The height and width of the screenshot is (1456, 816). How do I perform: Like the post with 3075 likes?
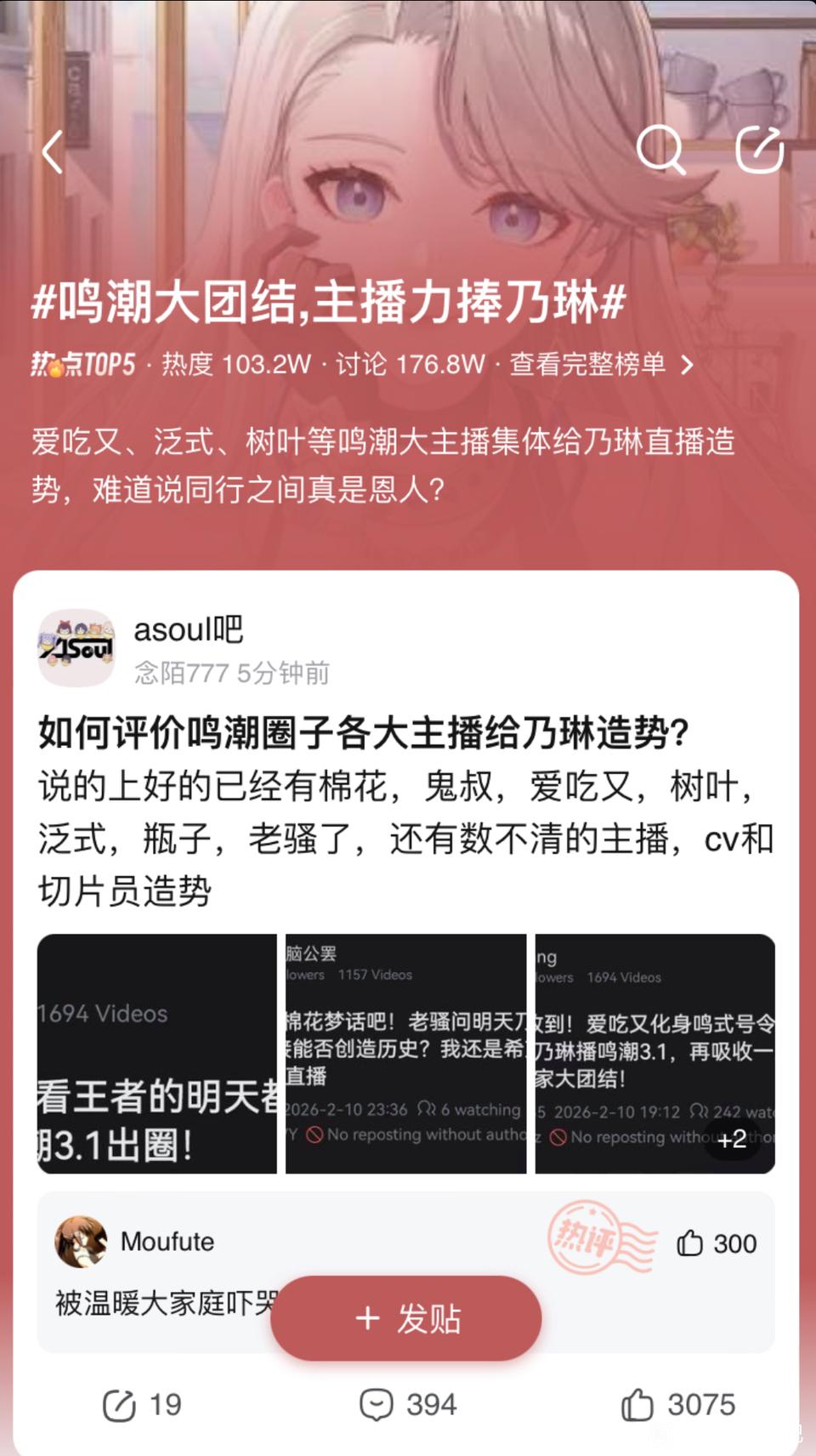677,1405
